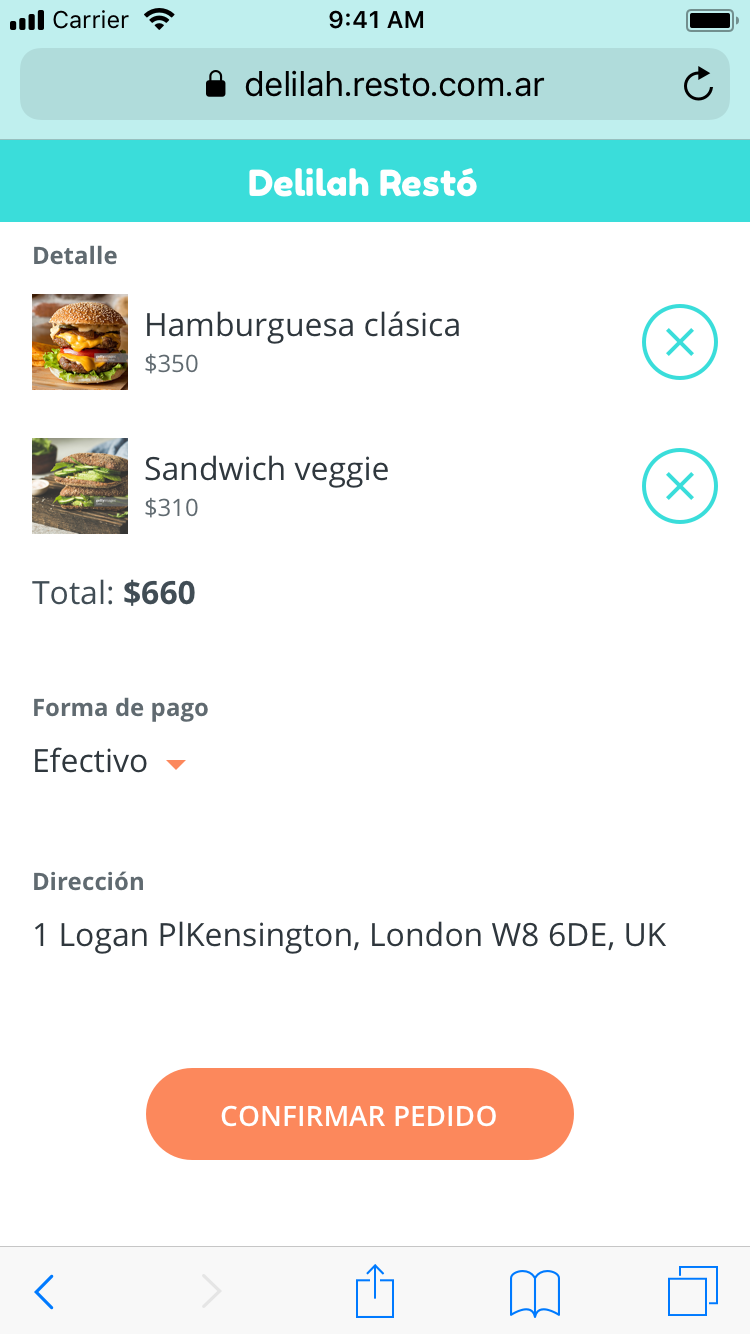Viewport: 750px width, 1334px height.
Task: Reload the page in the browser
Action: (x=698, y=85)
